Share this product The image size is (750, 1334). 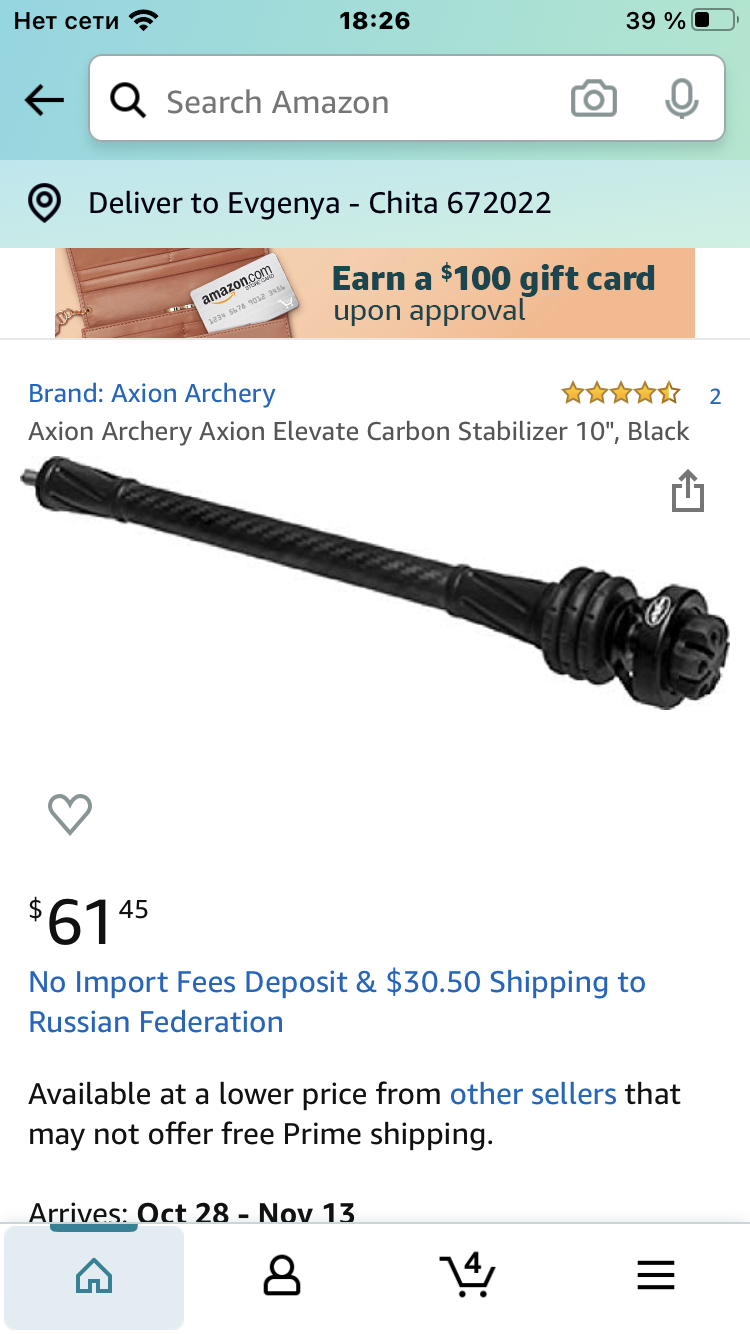[688, 492]
